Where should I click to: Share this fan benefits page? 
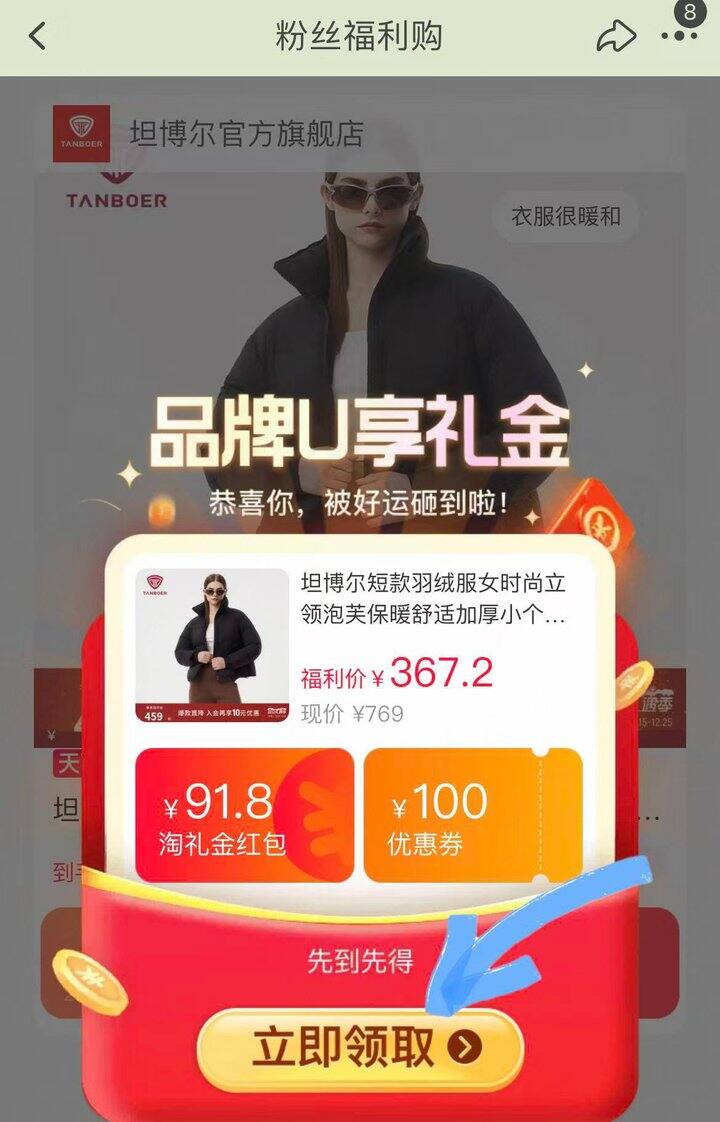(616, 37)
